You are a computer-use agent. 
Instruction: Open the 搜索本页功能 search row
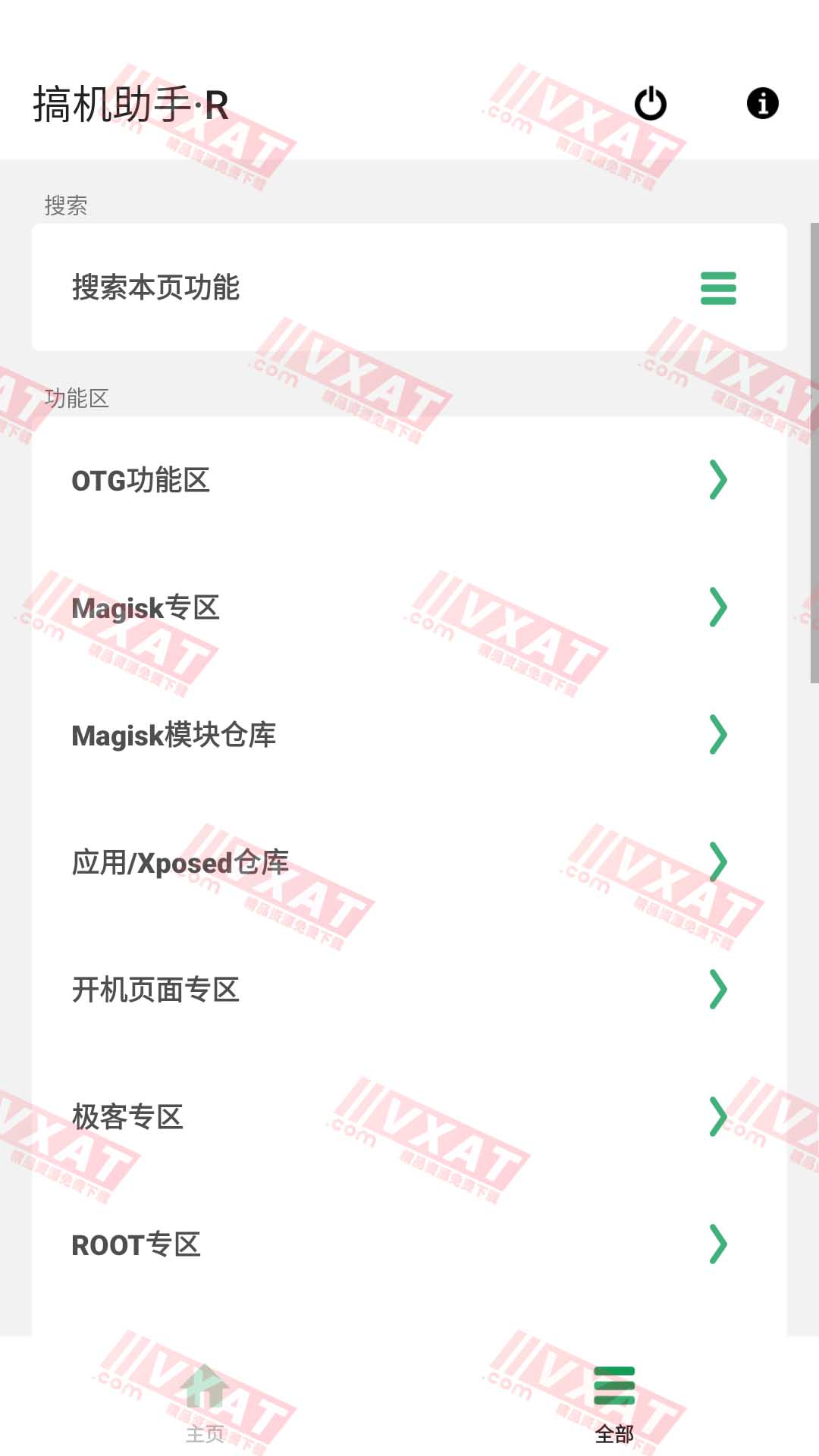click(x=409, y=287)
